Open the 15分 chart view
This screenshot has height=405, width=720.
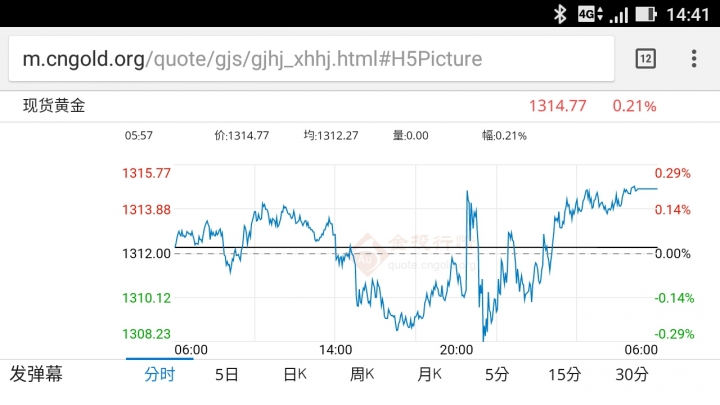564,375
